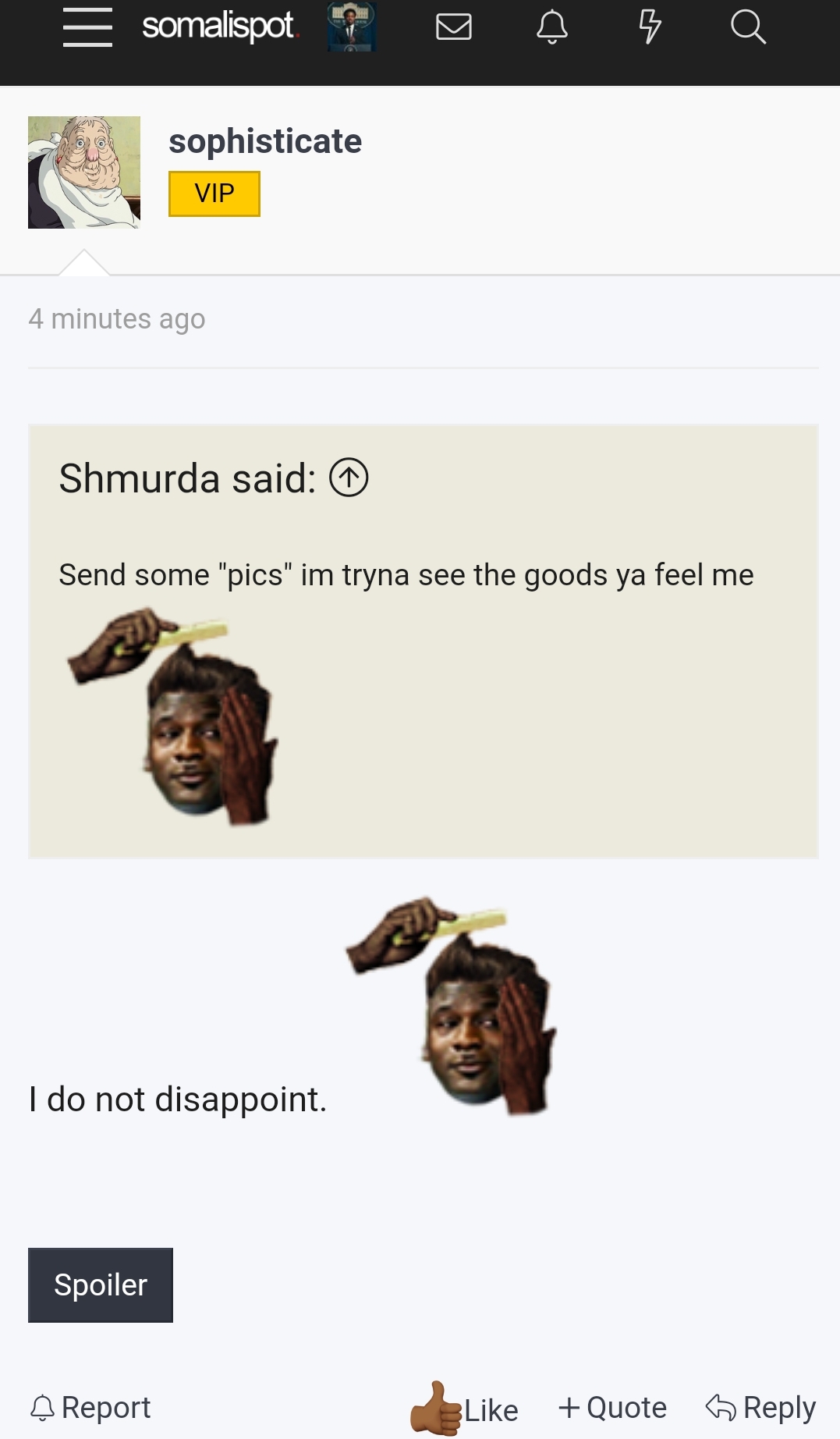Open the inbox envelope icon
Viewport: 840px width, 1439px height.
(453, 27)
